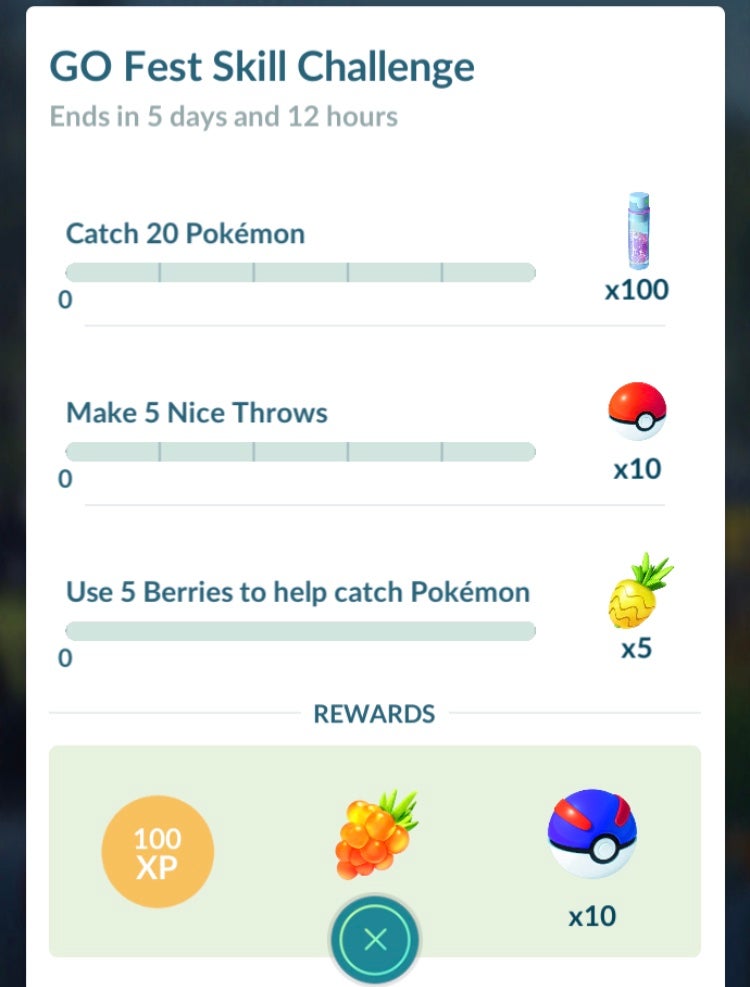This screenshot has height=987, width=750.
Task: Close the GO Fest Skill Challenge panel
Action: pos(375,939)
